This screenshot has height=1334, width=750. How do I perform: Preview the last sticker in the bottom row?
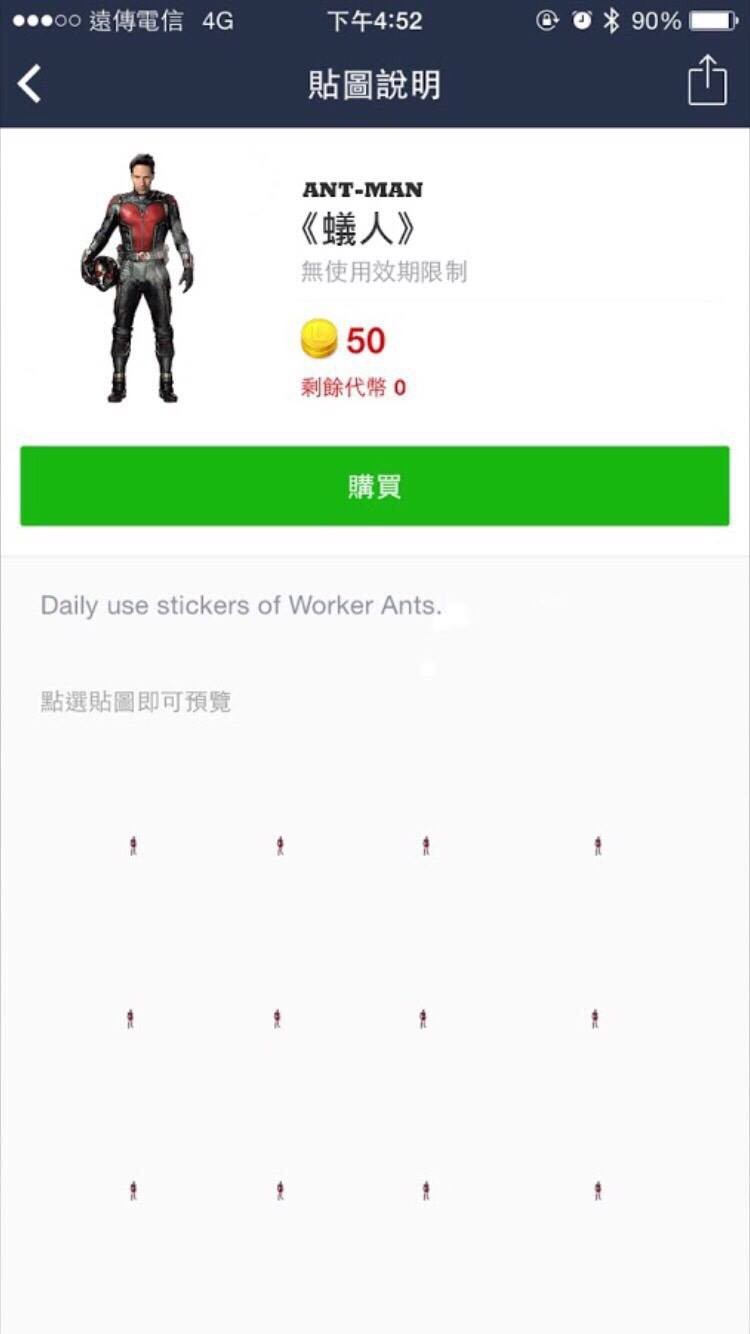pyautogui.click(x=598, y=1192)
